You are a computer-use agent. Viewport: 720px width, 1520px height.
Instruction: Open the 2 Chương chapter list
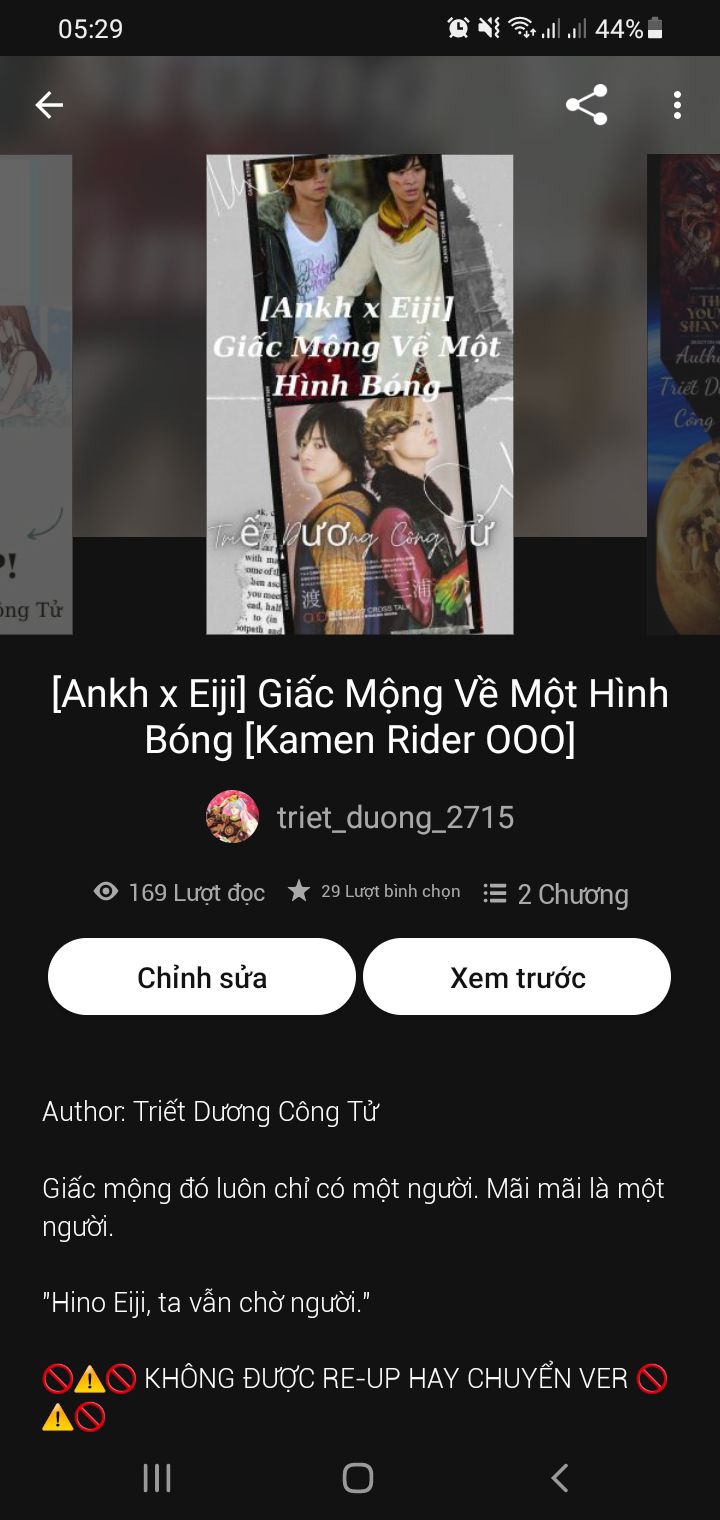point(556,894)
